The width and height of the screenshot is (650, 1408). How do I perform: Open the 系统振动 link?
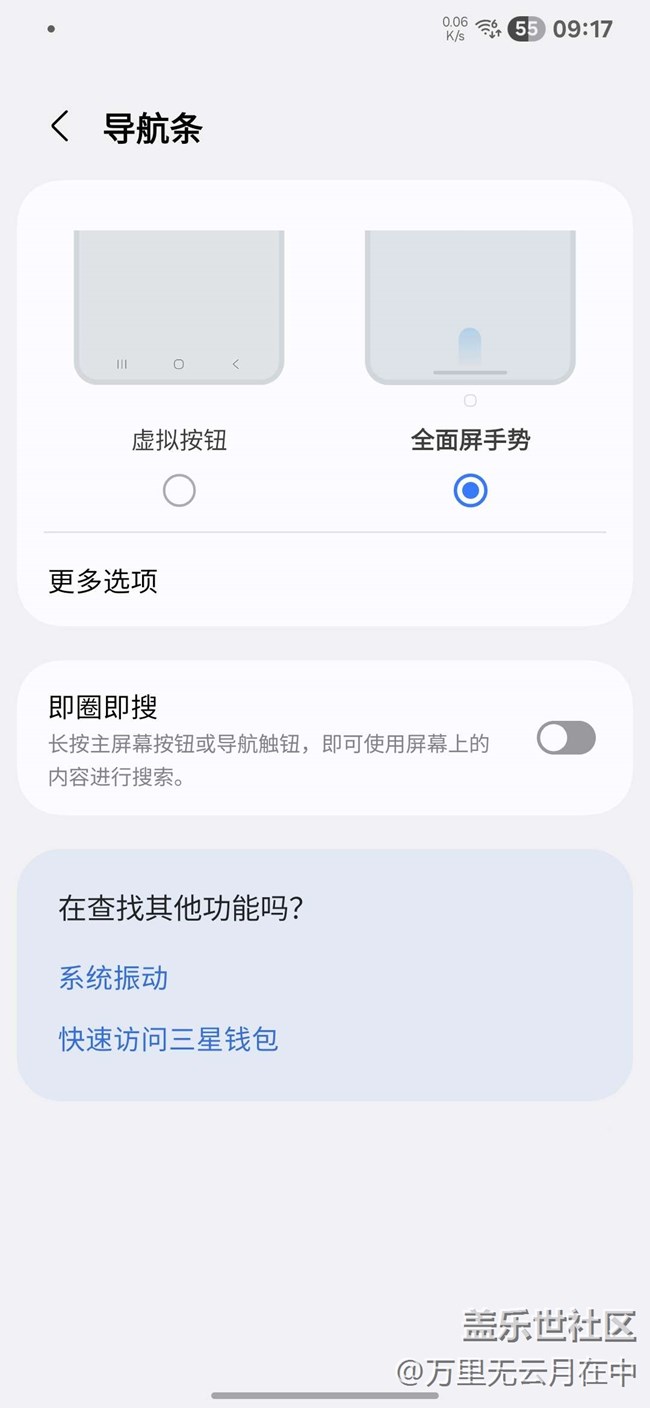113,978
